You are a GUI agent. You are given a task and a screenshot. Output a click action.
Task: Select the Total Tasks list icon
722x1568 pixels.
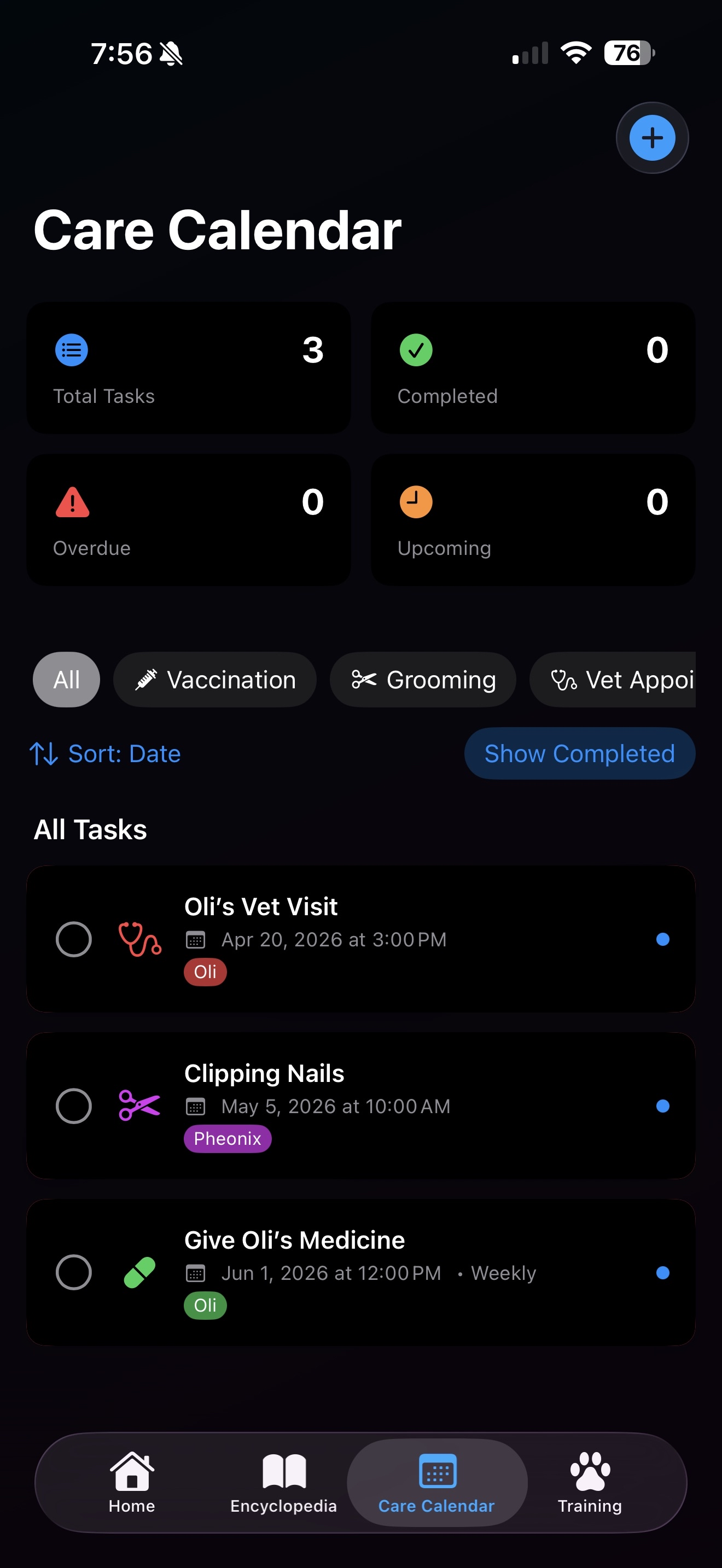(71, 350)
